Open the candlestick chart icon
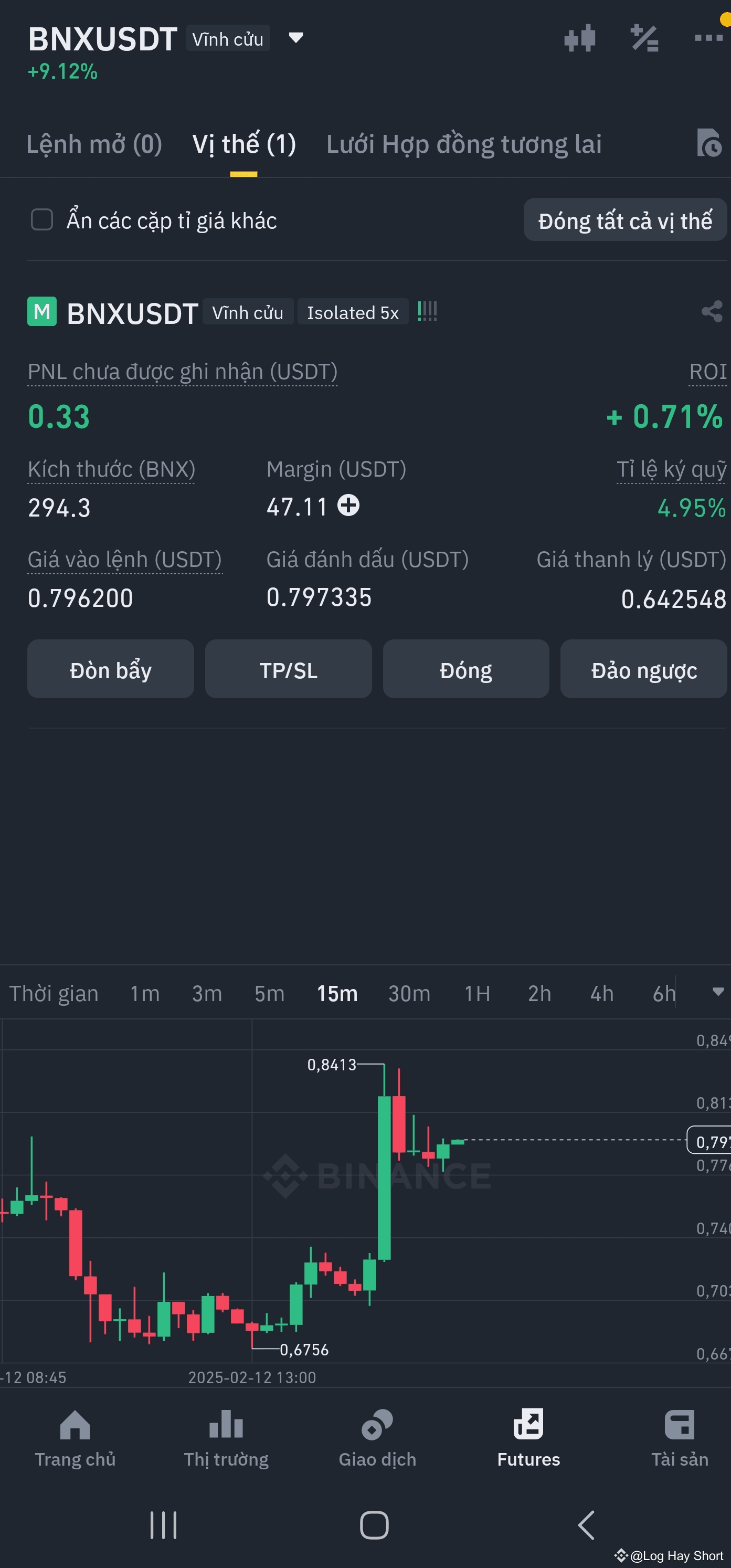This screenshot has width=731, height=1568. pos(579,38)
